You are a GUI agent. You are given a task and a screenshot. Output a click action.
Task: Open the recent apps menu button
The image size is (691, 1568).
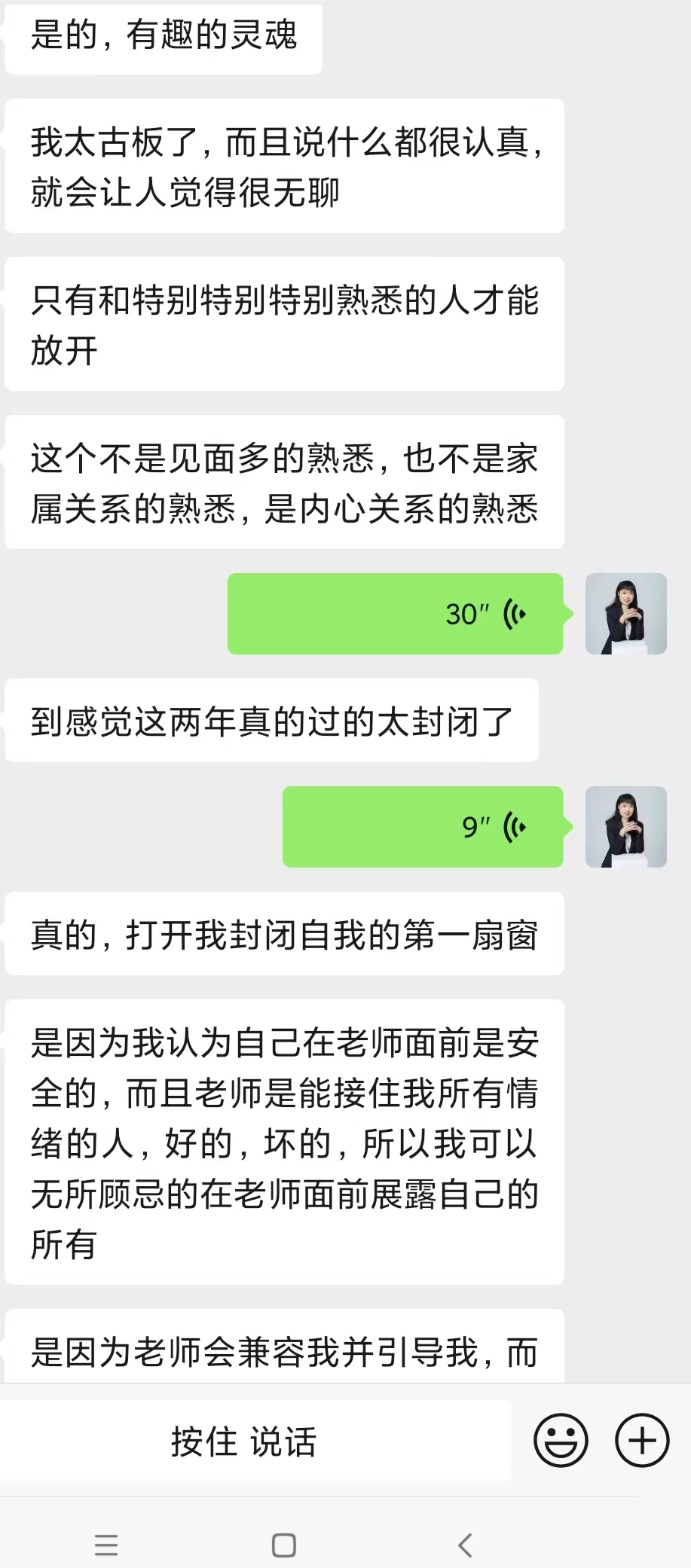106,1545
